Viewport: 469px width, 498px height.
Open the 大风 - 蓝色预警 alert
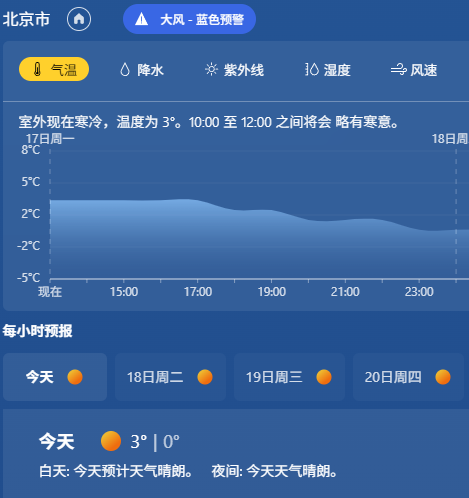coord(189,19)
